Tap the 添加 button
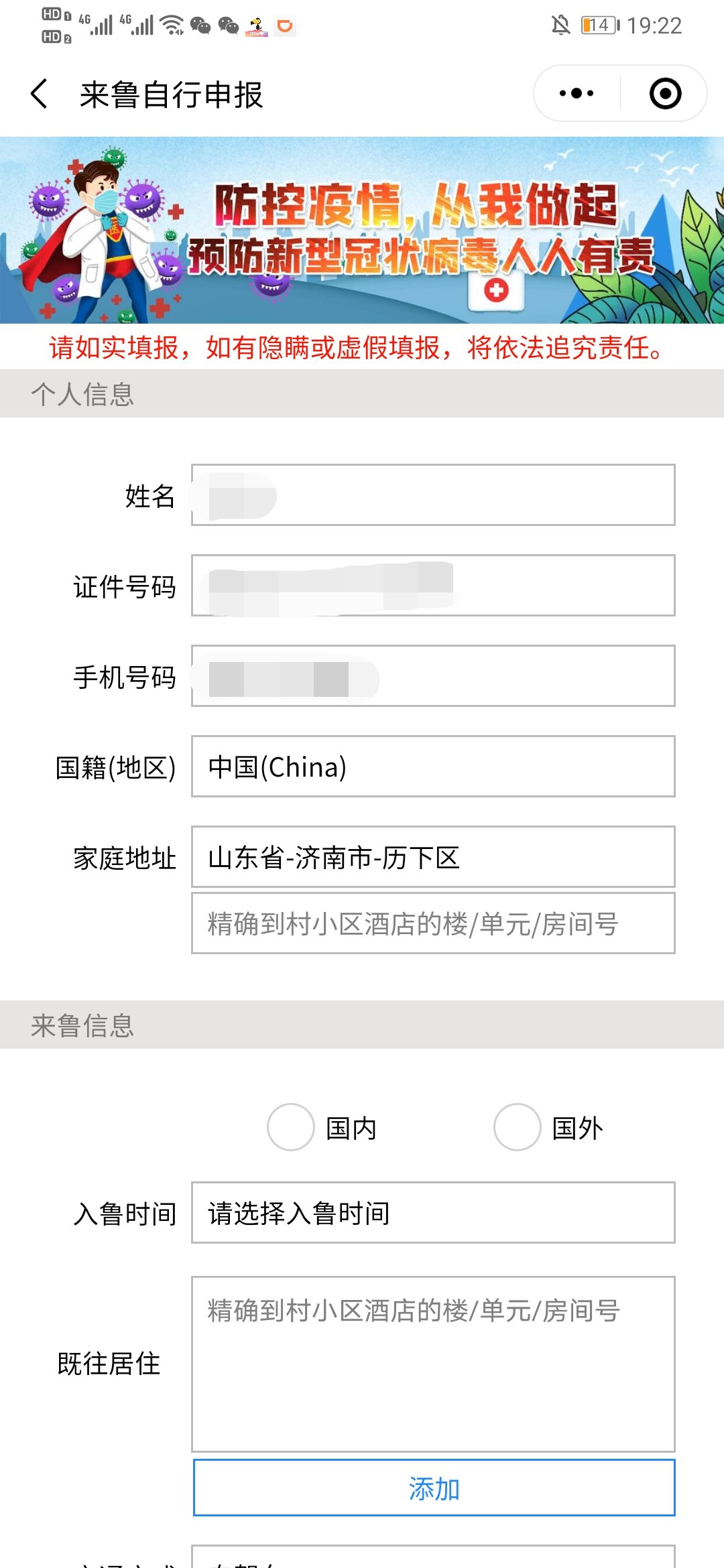724x1568 pixels. pos(434,1488)
